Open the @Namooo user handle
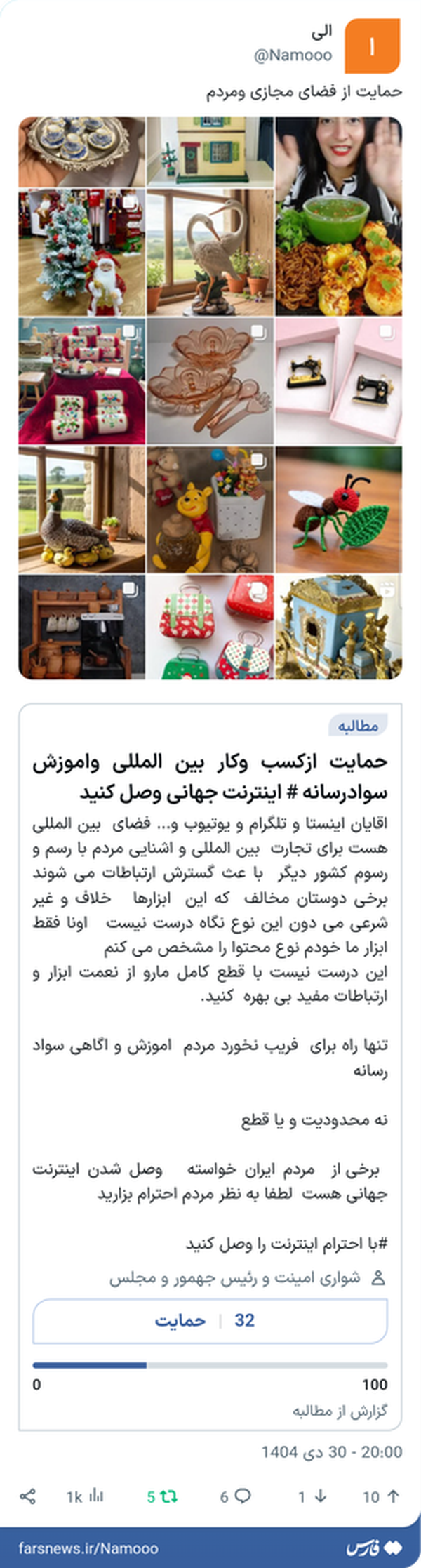This screenshot has width=421, height=1568. coord(293,55)
